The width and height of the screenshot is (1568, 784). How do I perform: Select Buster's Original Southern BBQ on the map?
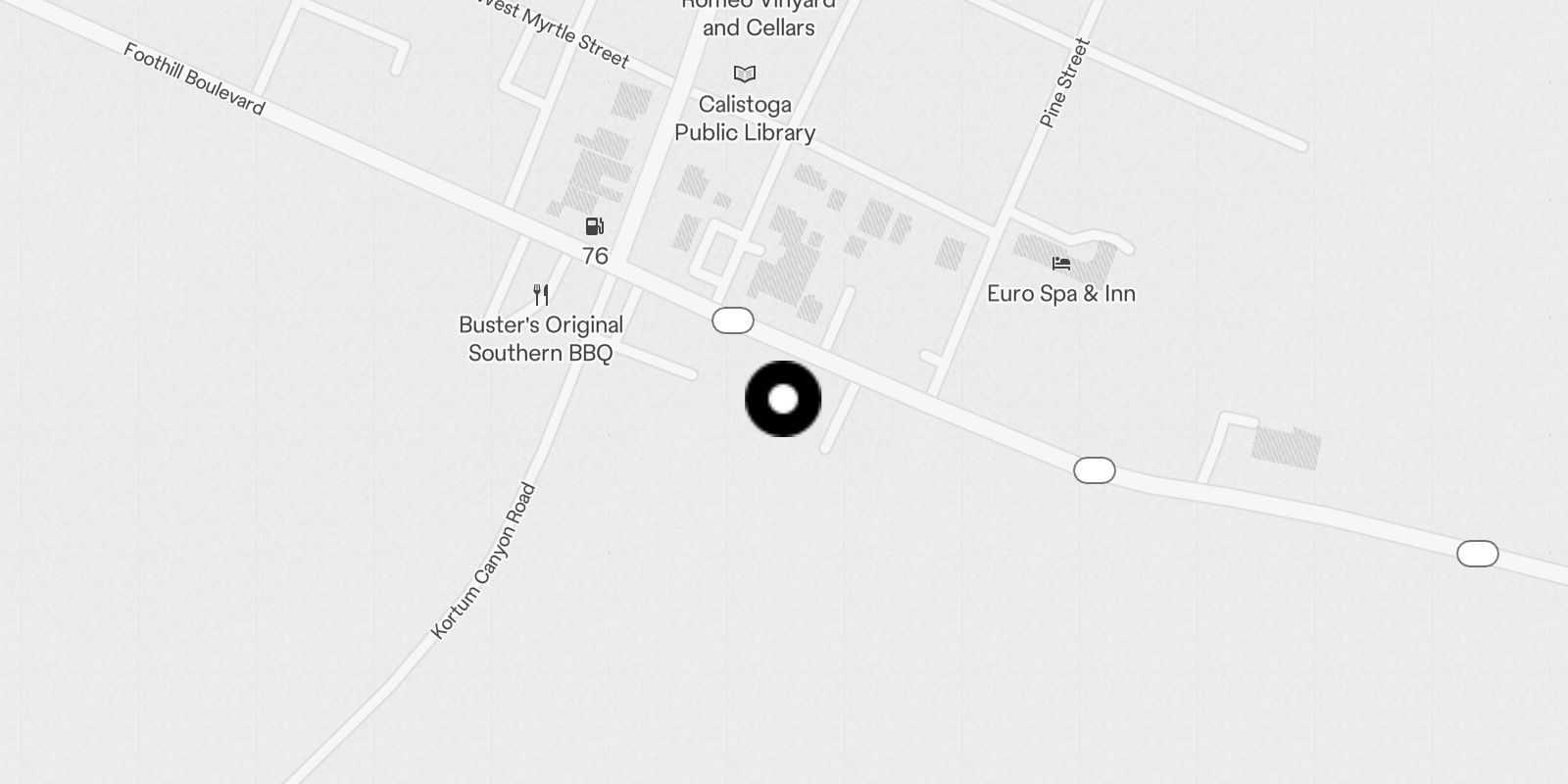pyautogui.click(x=541, y=295)
